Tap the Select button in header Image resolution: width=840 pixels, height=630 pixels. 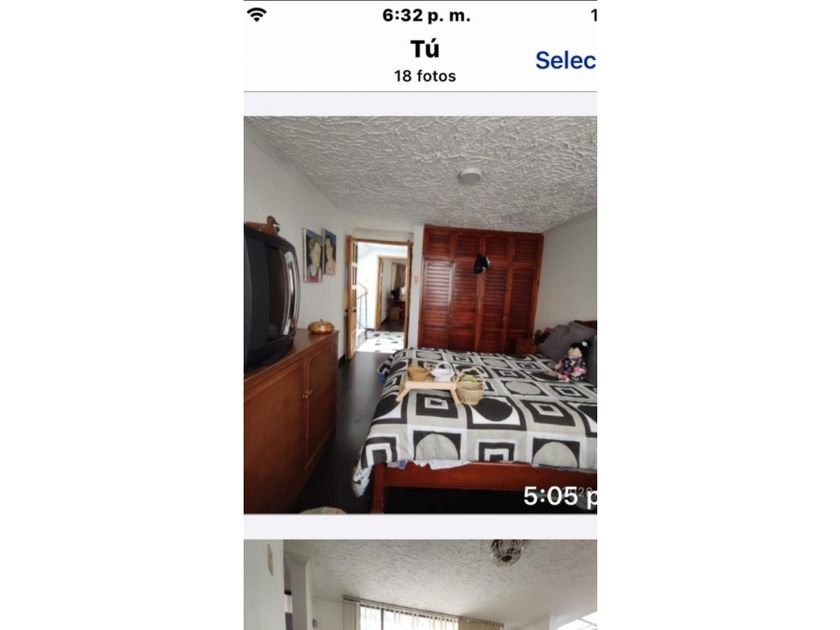point(565,60)
